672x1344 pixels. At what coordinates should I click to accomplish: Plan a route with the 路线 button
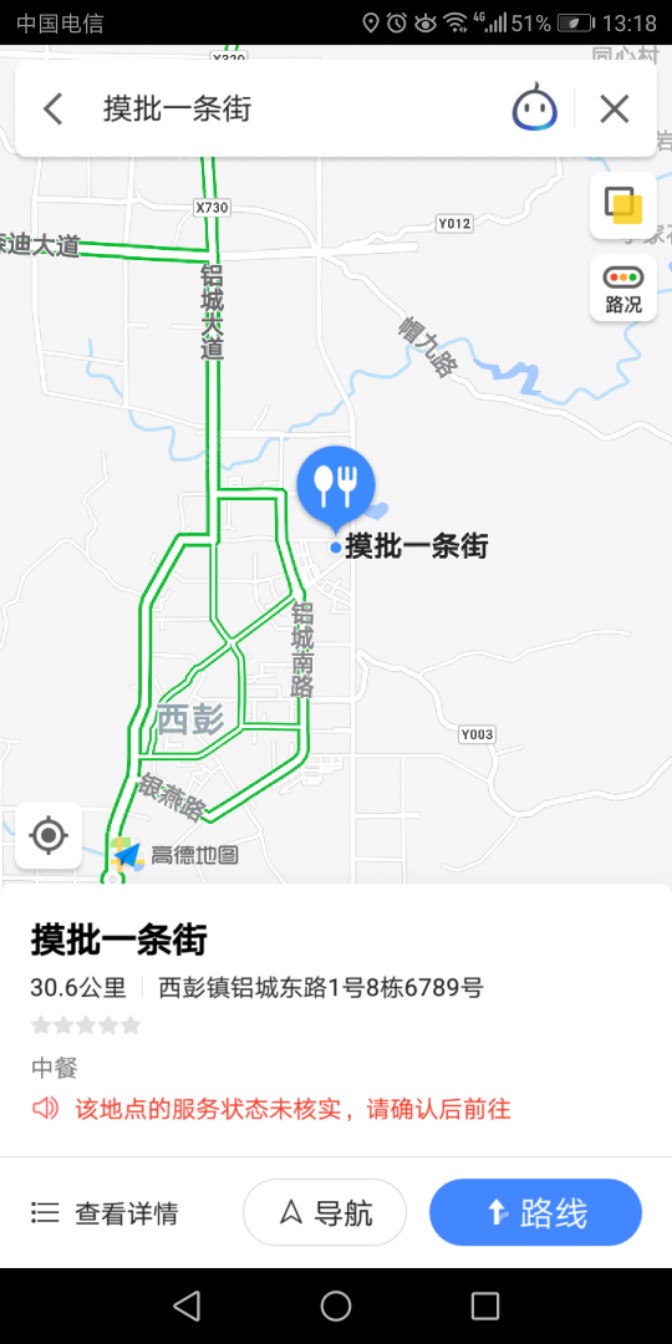535,1213
